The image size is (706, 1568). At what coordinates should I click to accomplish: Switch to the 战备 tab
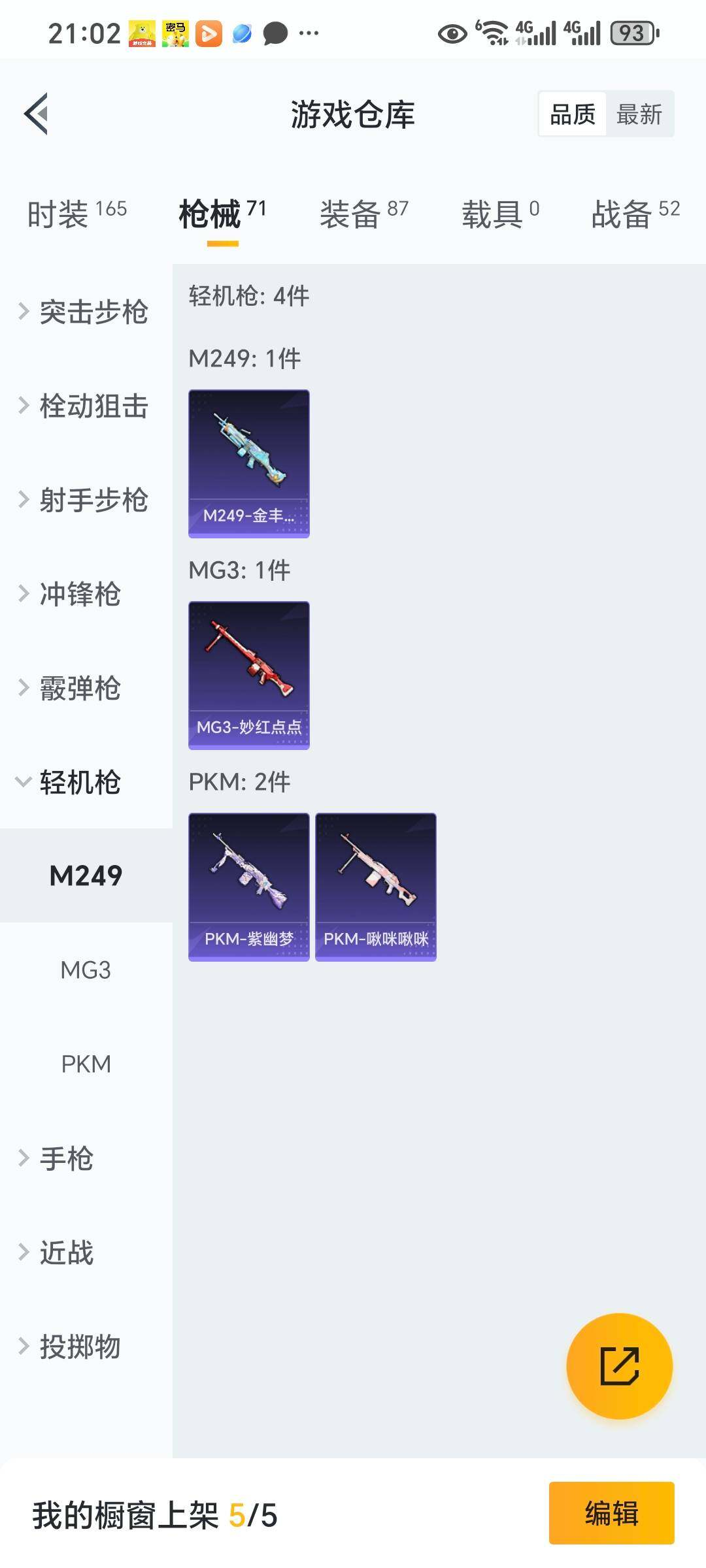click(x=635, y=214)
